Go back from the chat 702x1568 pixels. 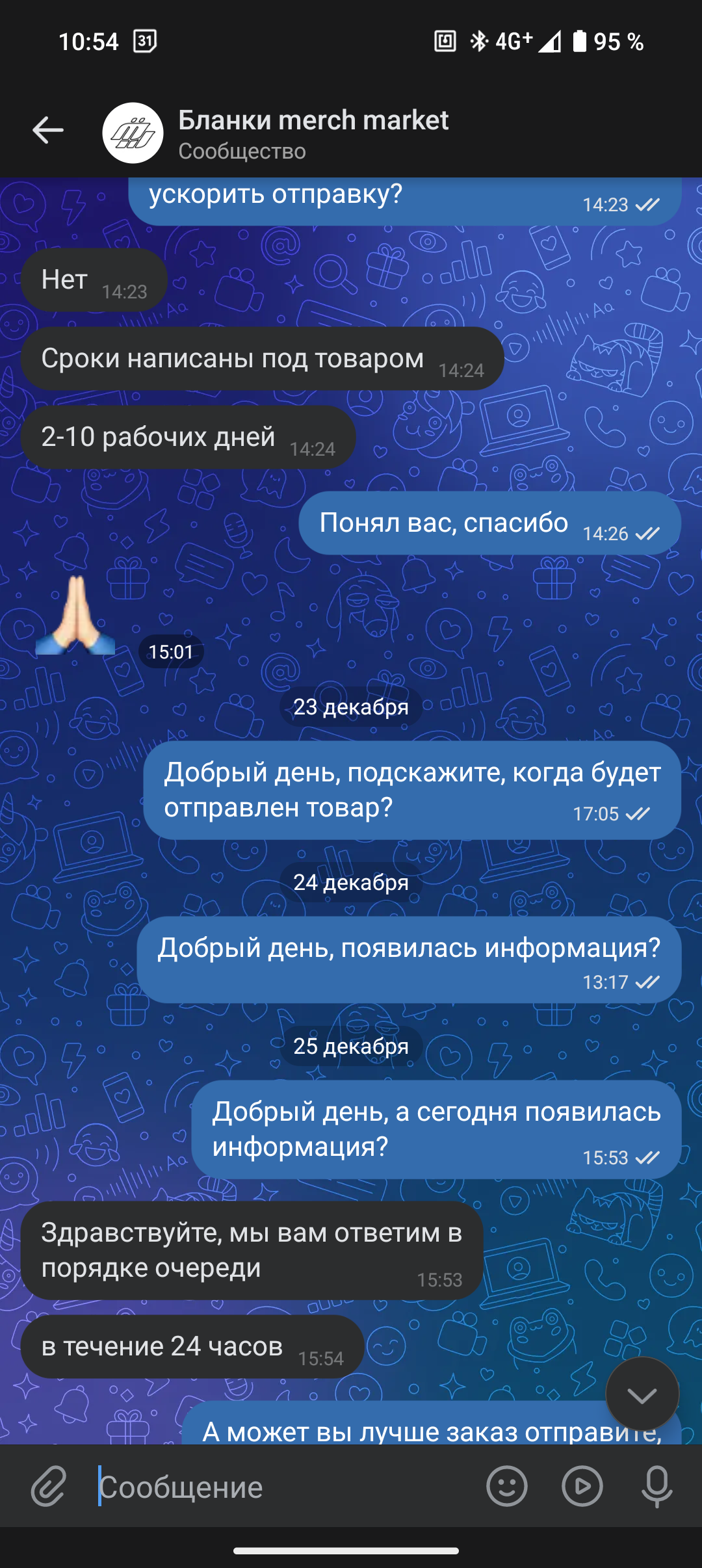coord(48,131)
